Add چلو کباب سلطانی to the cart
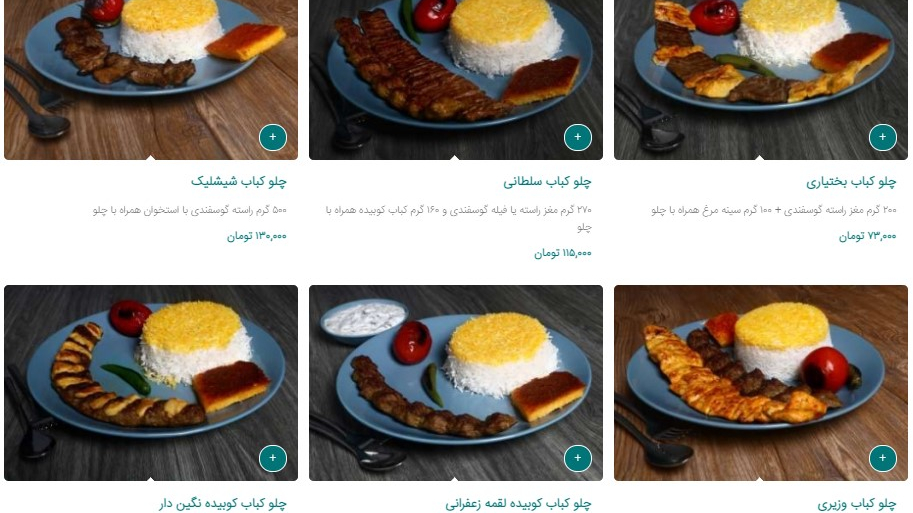This screenshot has width=913, height=513. (578, 137)
